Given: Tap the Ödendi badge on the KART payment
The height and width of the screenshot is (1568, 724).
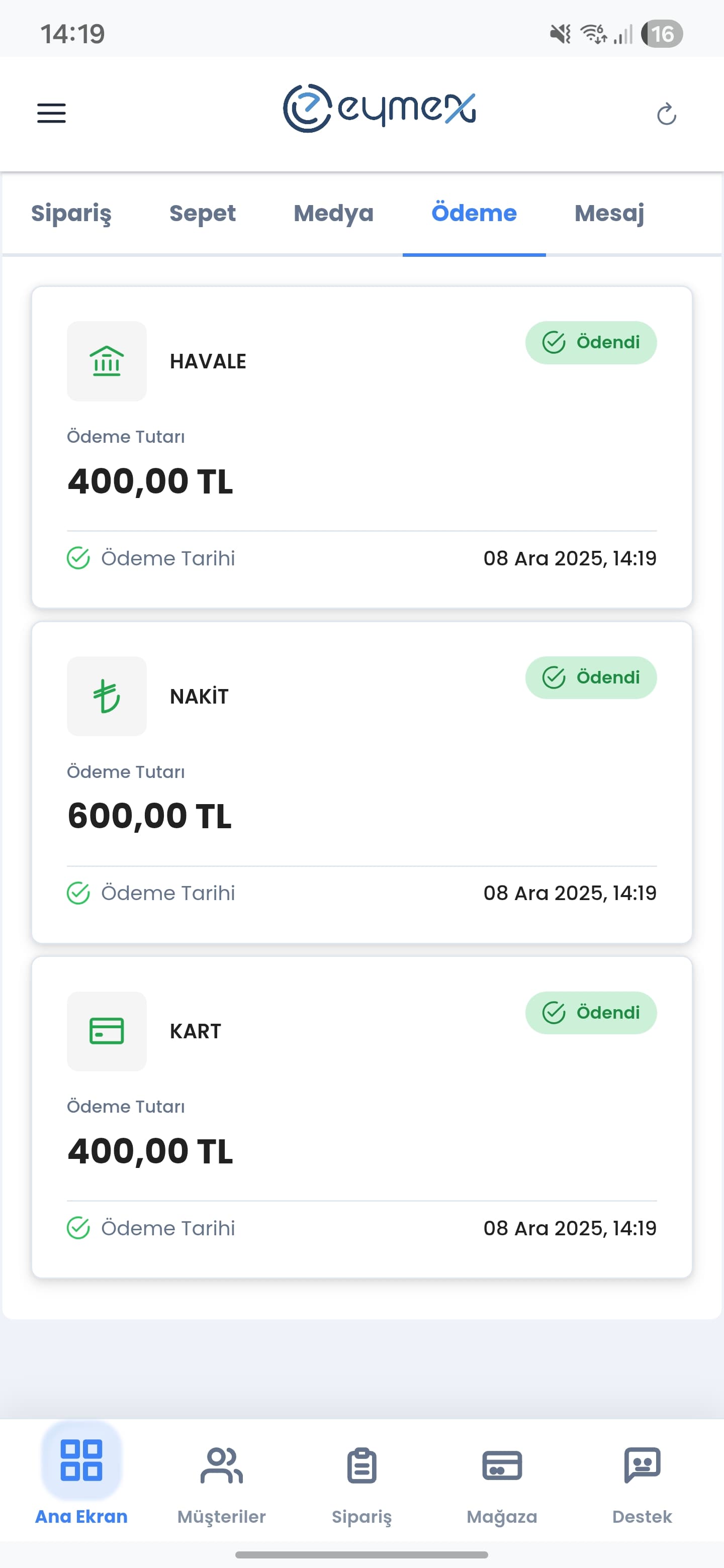Looking at the screenshot, I should (x=591, y=1012).
